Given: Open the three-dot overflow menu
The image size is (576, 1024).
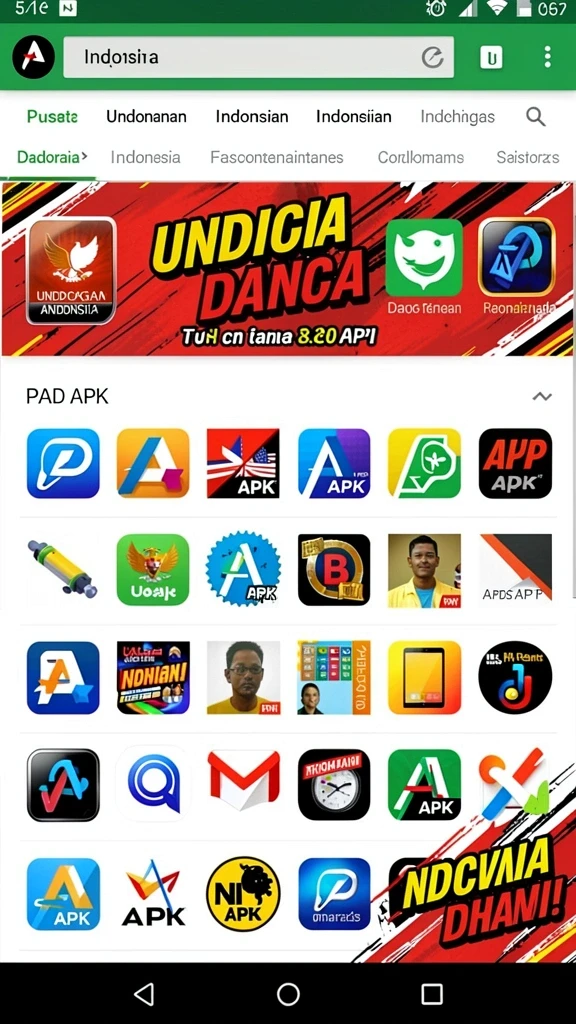Looking at the screenshot, I should [x=547, y=57].
